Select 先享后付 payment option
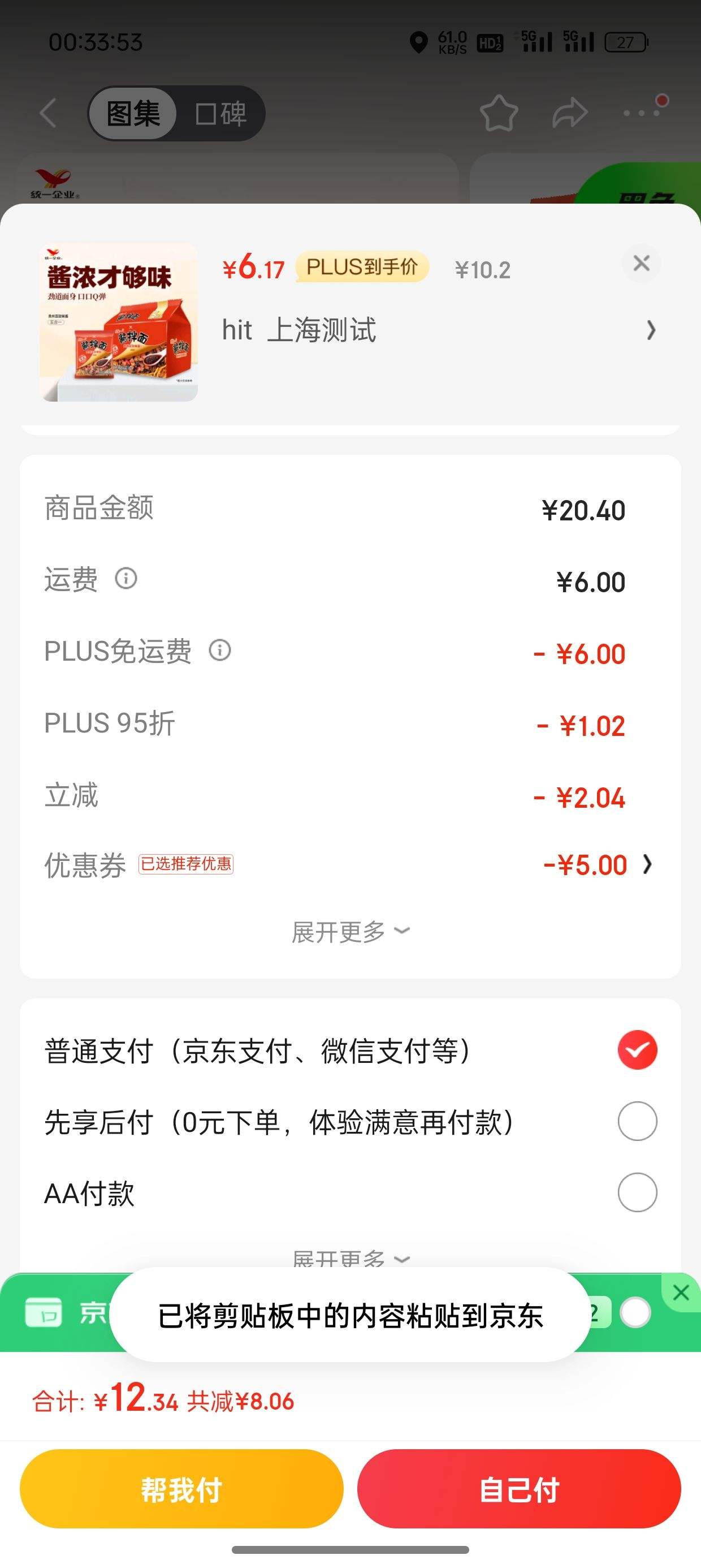The width and height of the screenshot is (701, 1568). [x=637, y=1121]
